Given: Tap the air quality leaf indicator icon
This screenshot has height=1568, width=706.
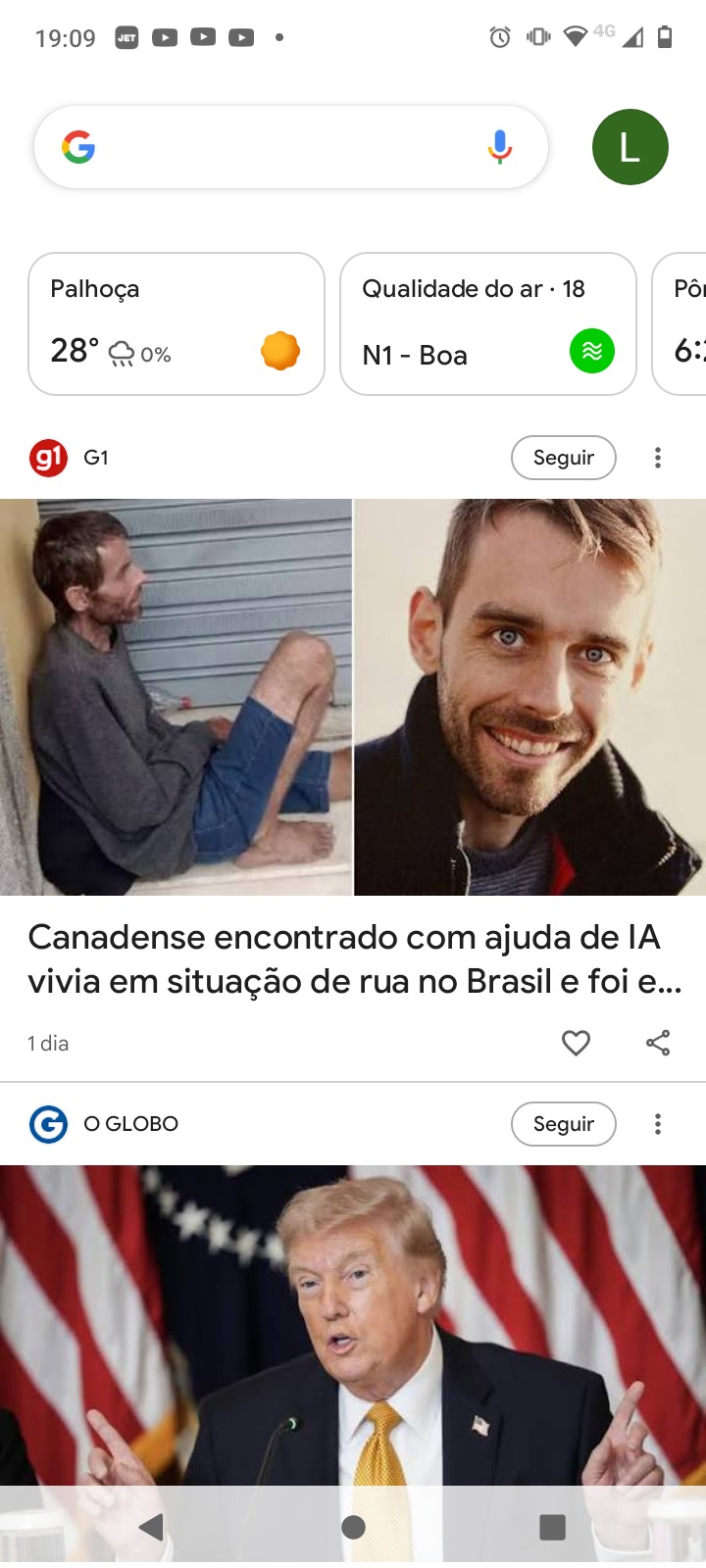Looking at the screenshot, I should point(591,351).
